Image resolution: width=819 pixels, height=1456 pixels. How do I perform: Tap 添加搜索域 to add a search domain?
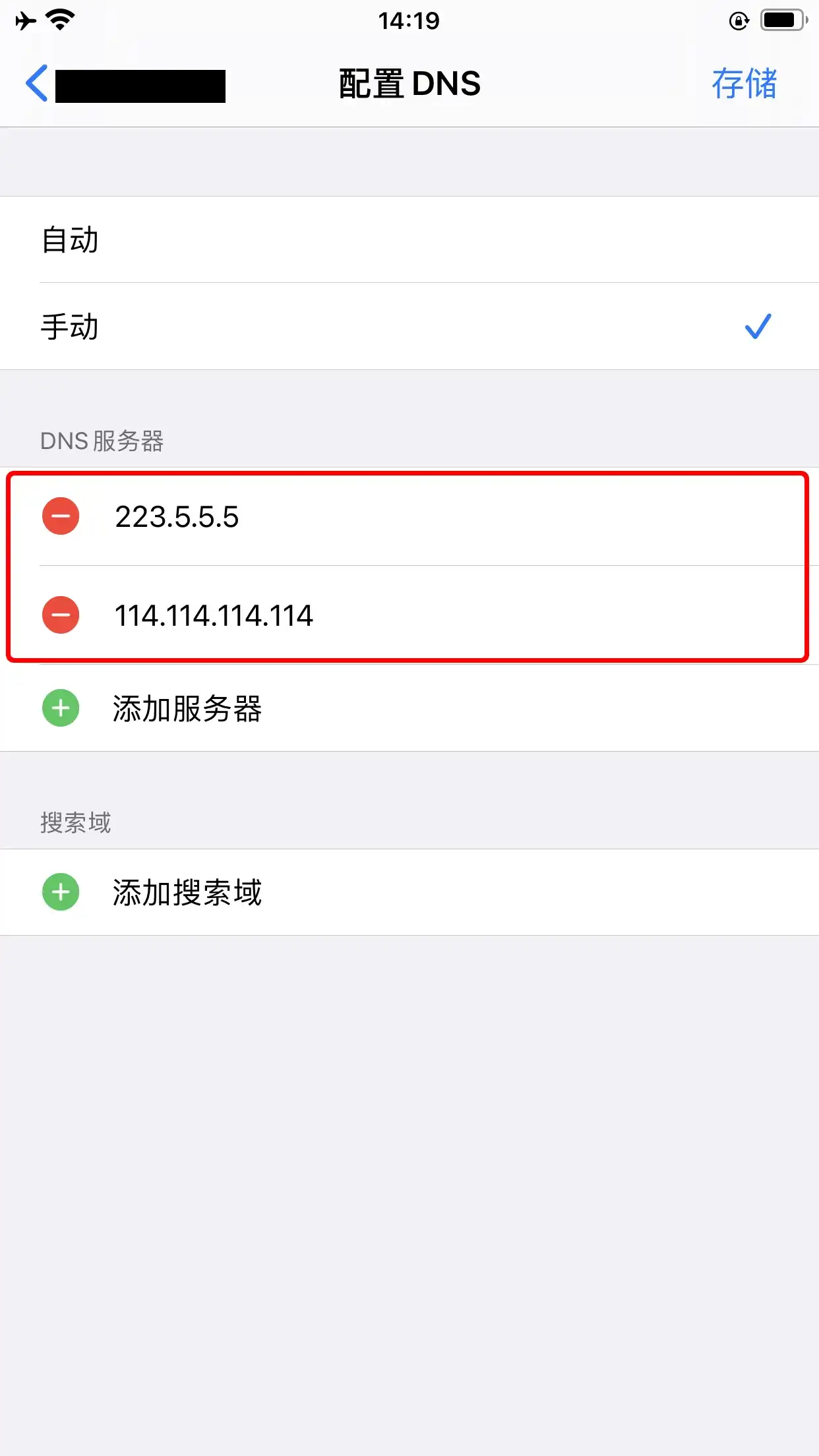[x=187, y=892]
